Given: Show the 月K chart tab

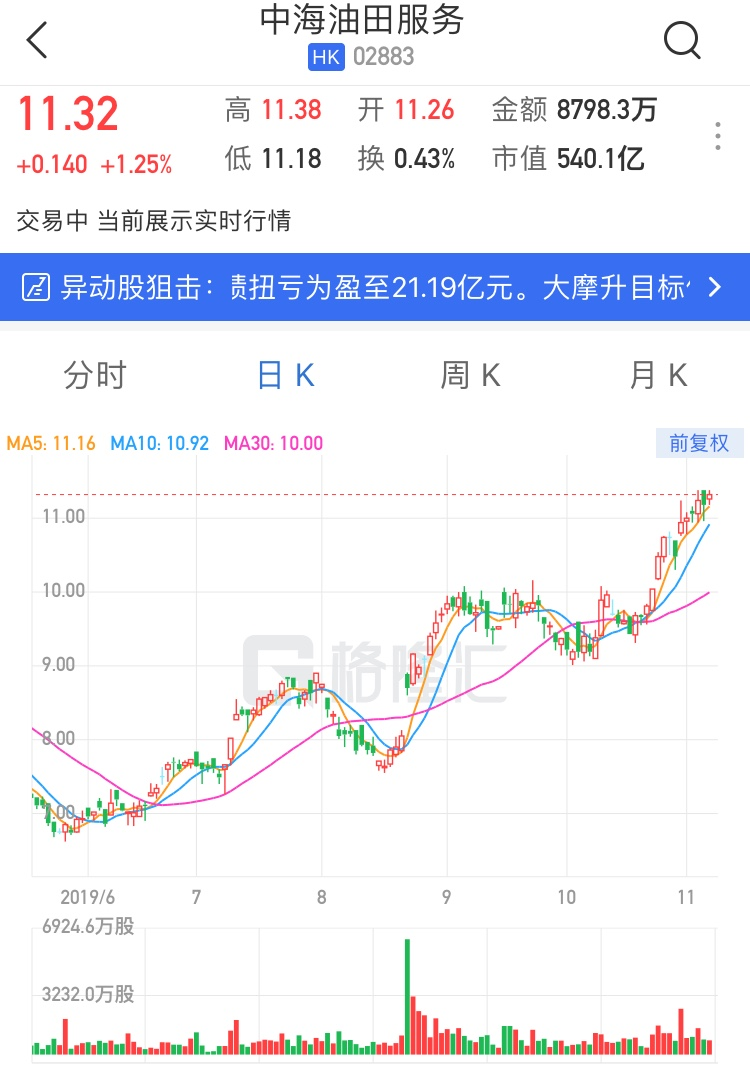Looking at the screenshot, I should click(658, 376).
